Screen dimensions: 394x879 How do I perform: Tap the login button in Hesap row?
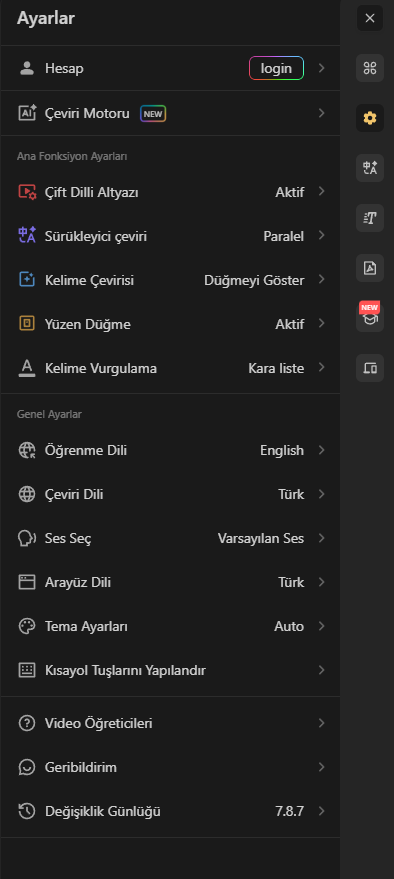tap(276, 68)
